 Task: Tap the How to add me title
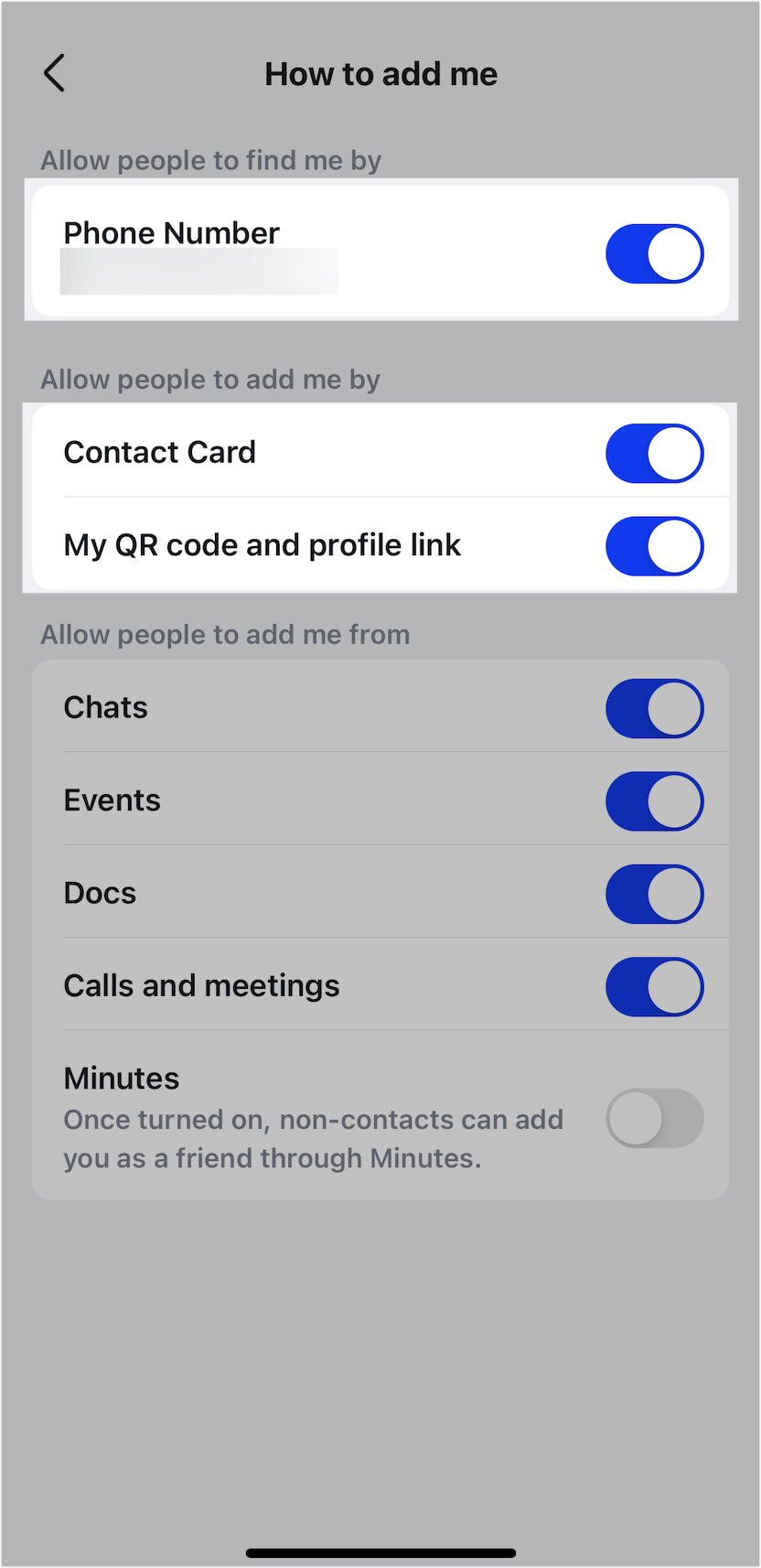pos(380,73)
